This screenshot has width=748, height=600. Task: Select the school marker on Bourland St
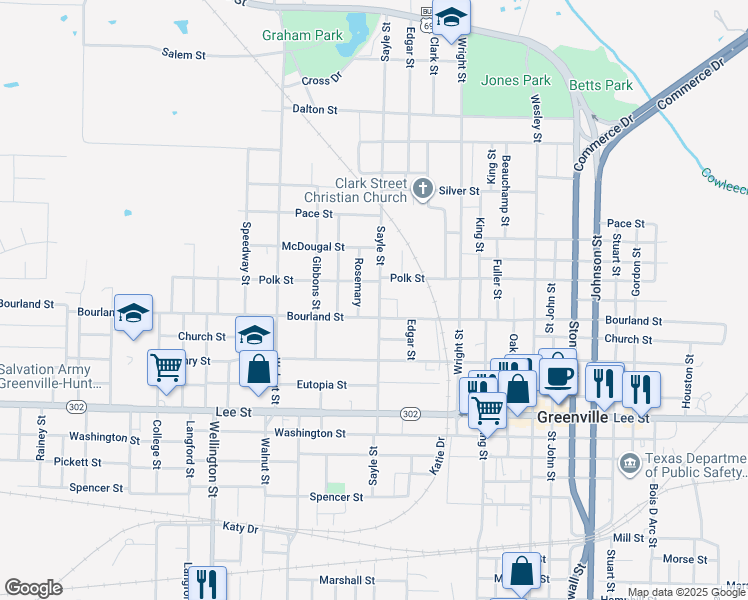tap(134, 314)
